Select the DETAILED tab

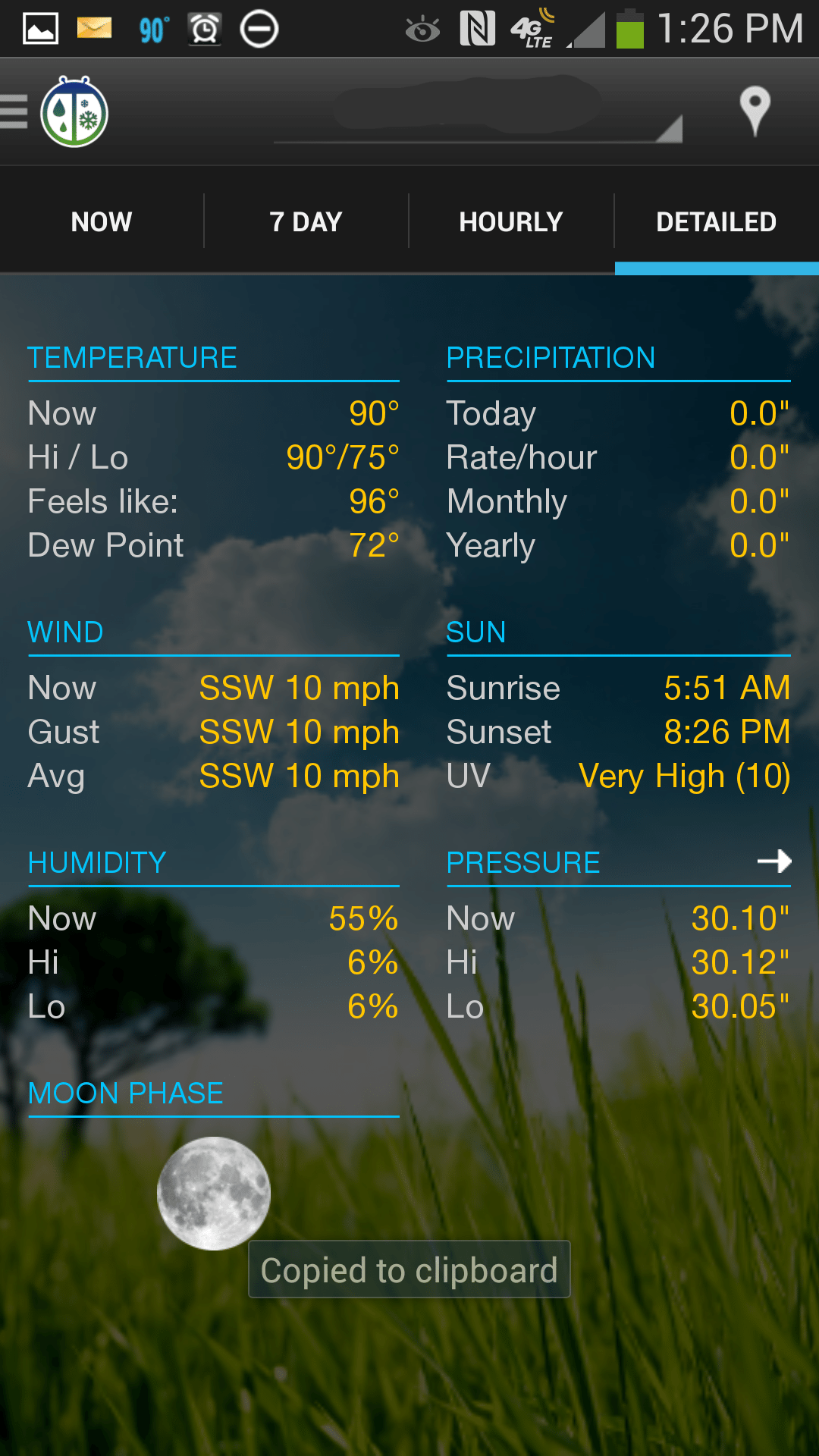pyautogui.click(x=717, y=221)
